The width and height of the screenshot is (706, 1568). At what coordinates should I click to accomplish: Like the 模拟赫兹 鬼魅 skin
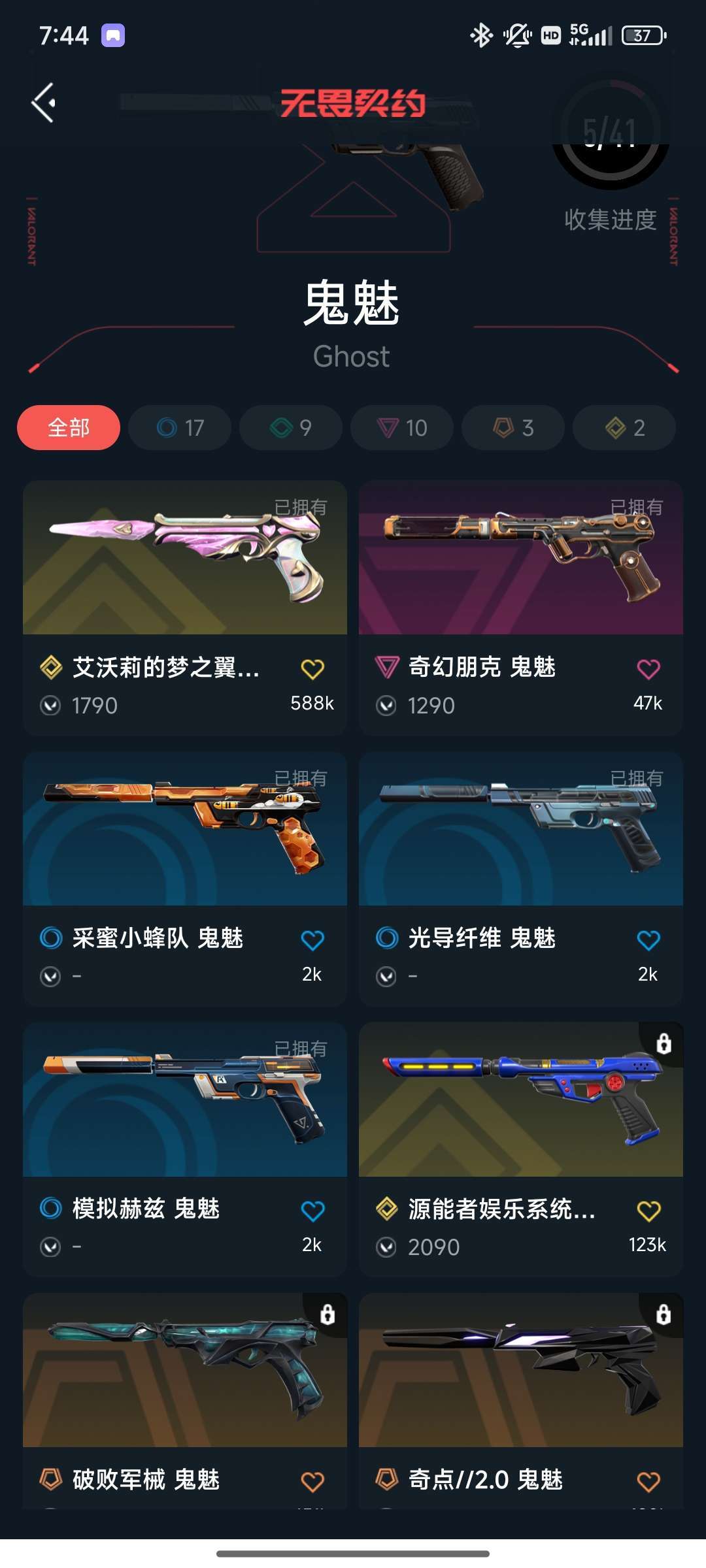click(x=312, y=1211)
